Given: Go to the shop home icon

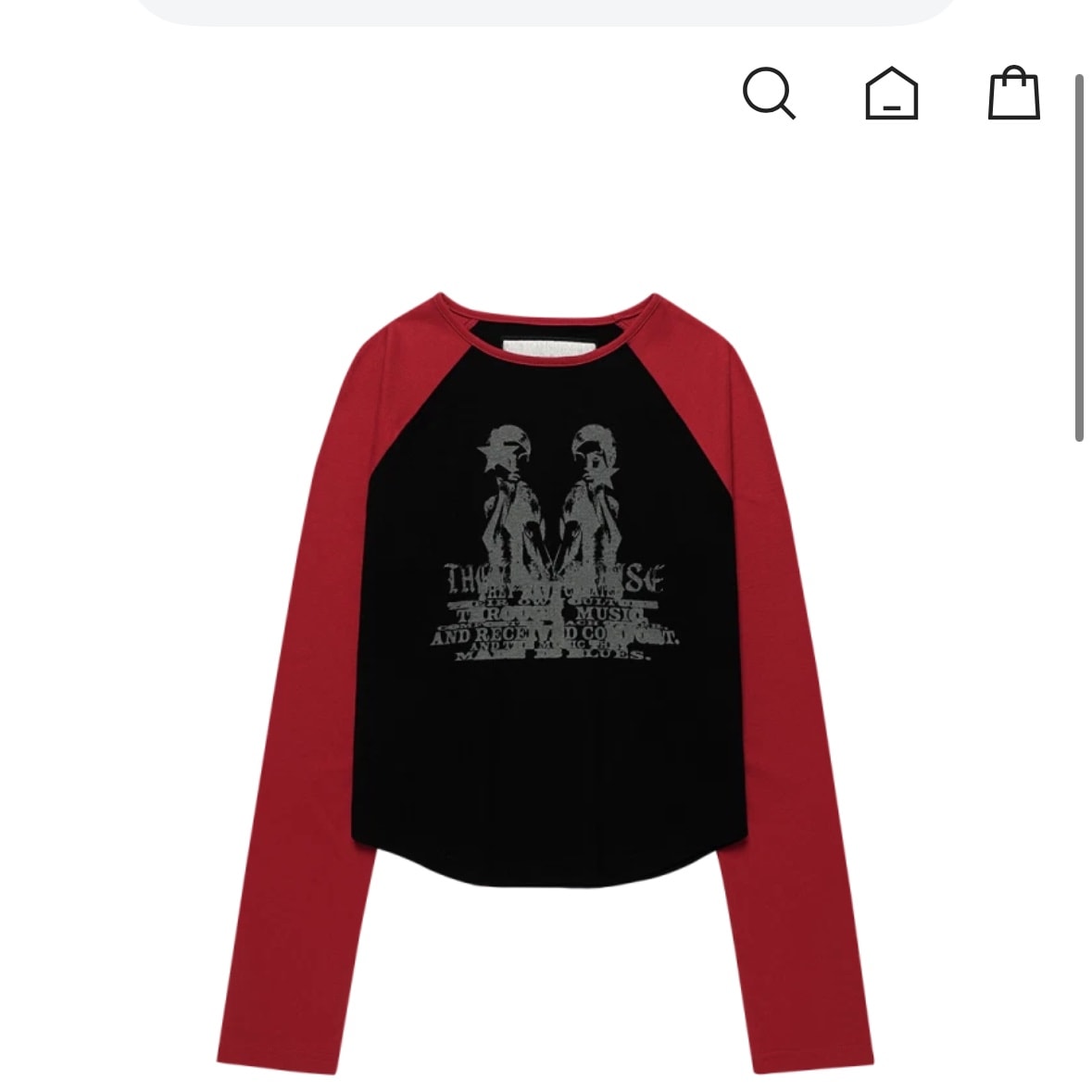Looking at the screenshot, I should click(x=891, y=94).
